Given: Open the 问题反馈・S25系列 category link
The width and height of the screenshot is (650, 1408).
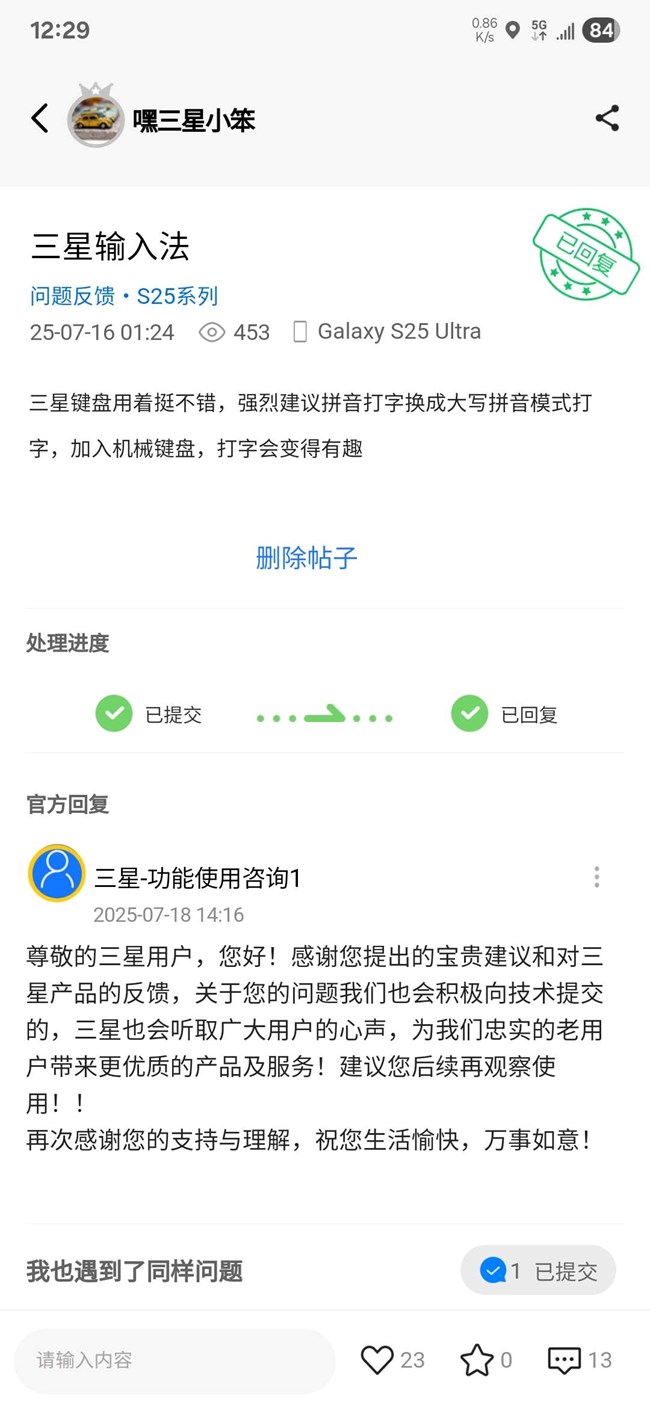Looking at the screenshot, I should pos(124,296).
